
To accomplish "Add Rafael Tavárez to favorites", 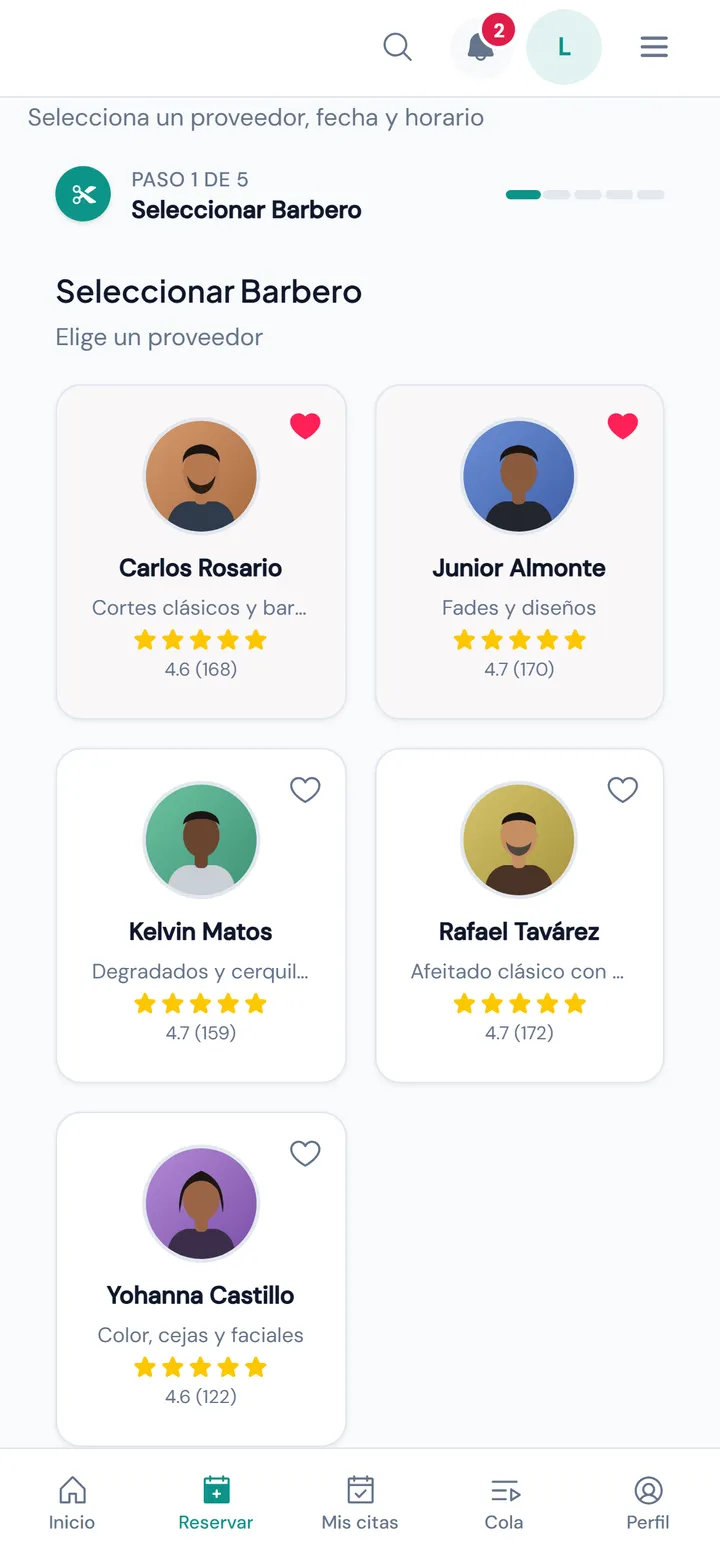I will [623, 790].
